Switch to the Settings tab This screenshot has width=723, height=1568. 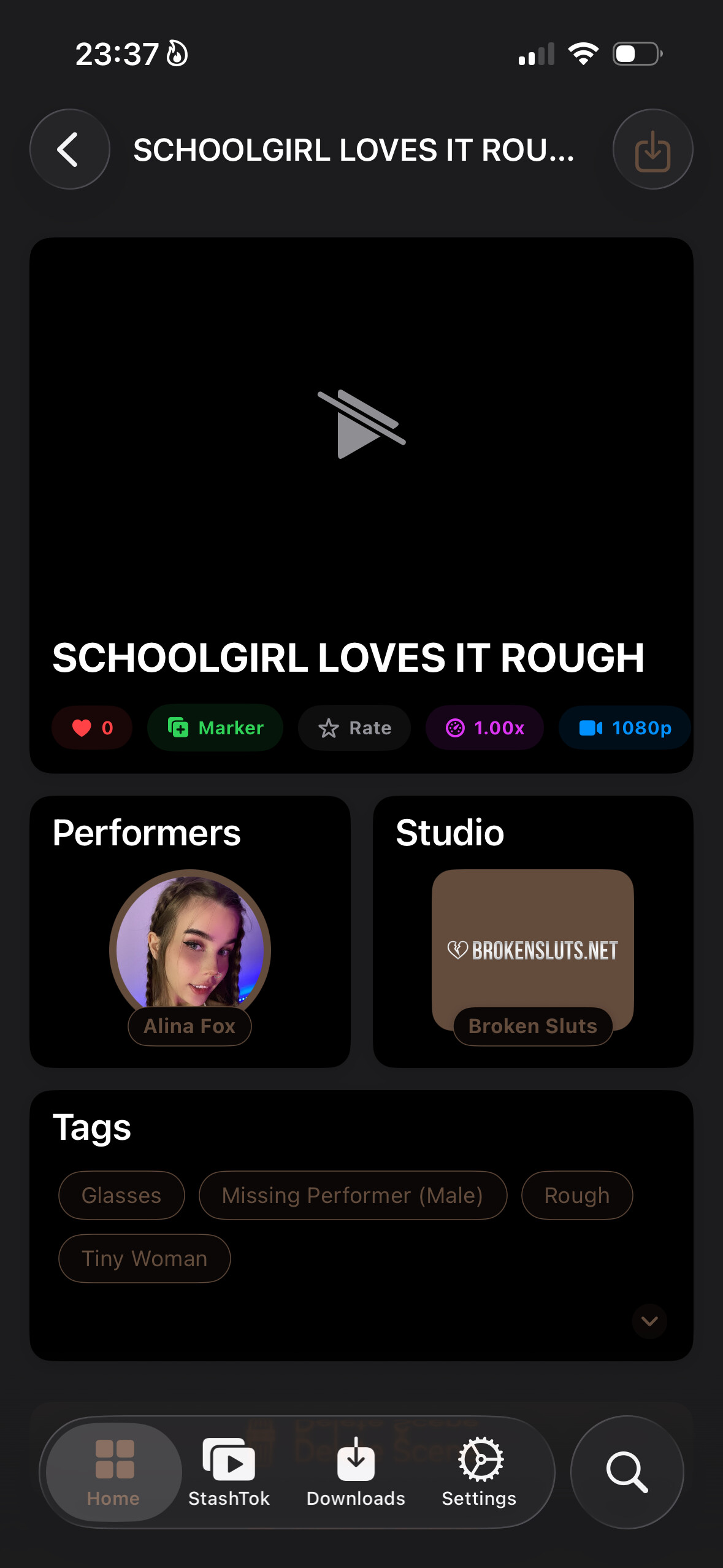tap(480, 1472)
